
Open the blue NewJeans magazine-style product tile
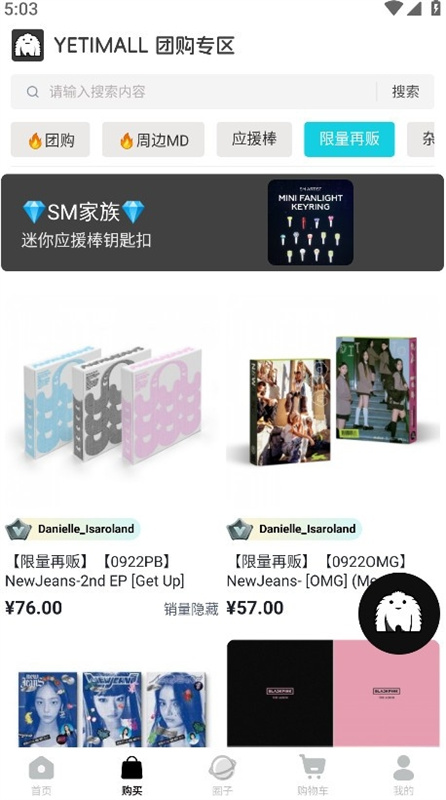coord(111,706)
